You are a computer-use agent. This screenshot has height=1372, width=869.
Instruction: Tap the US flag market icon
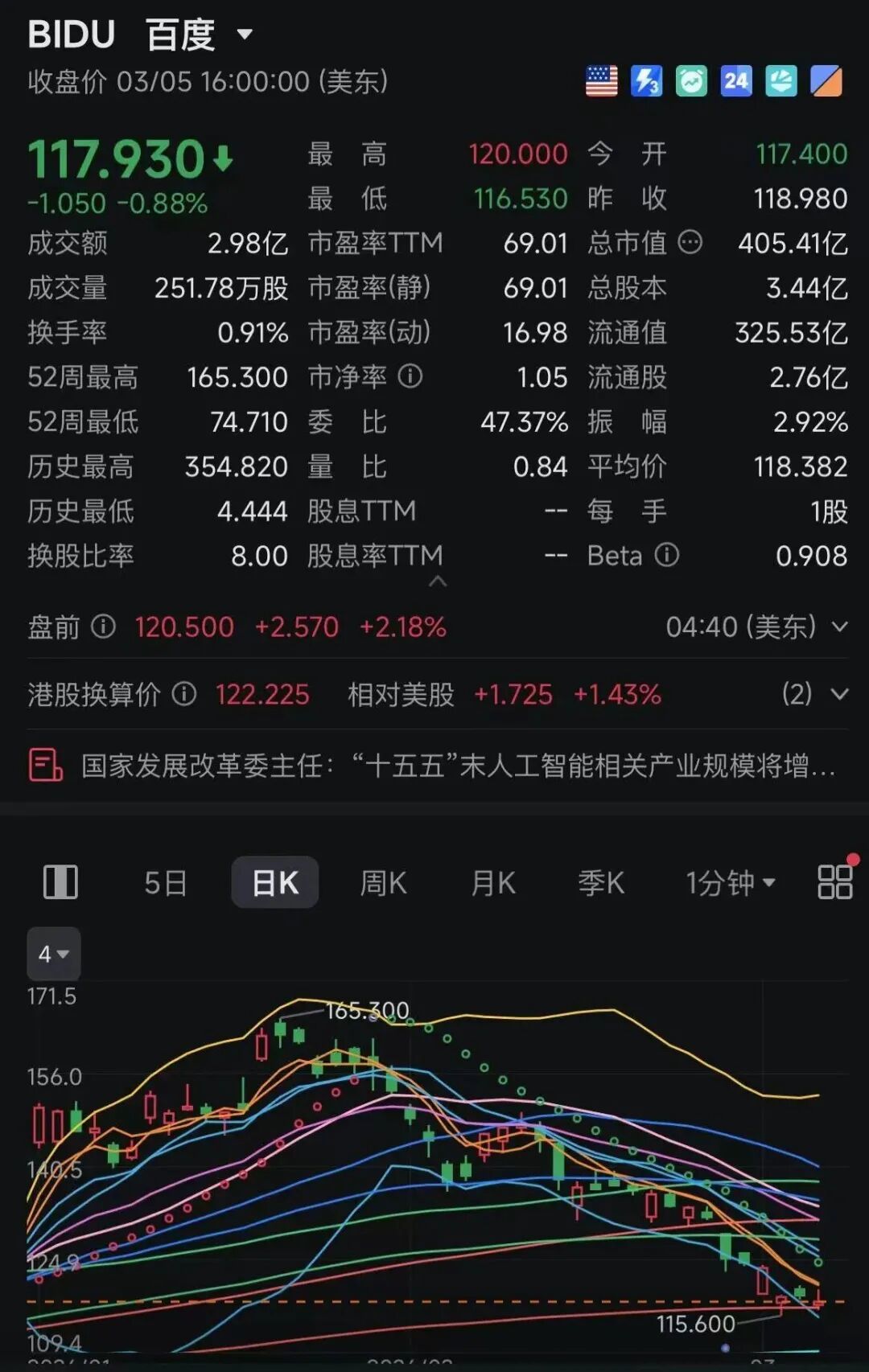tap(601, 81)
